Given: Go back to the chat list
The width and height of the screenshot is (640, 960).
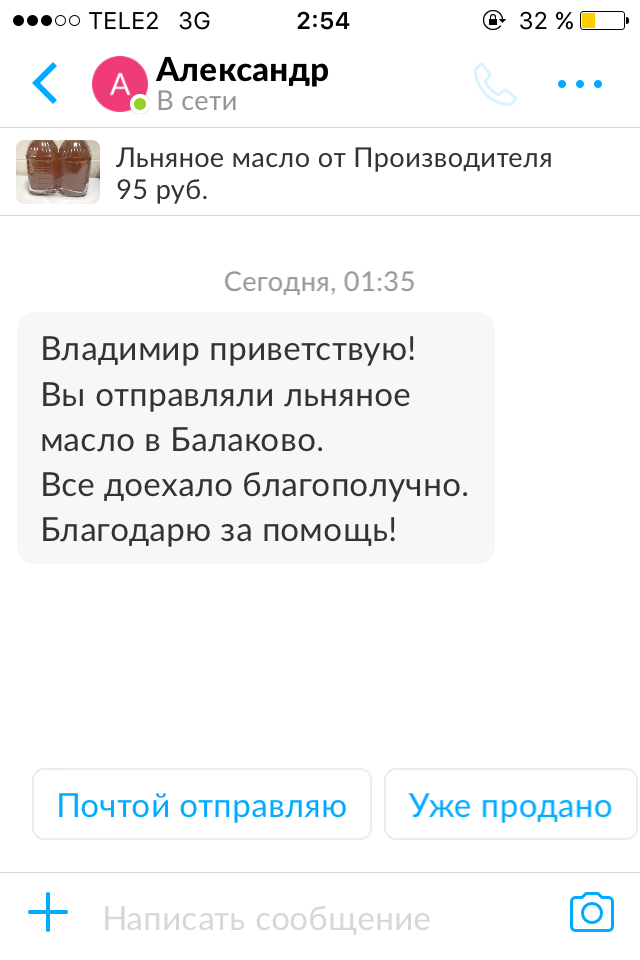Looking at the screenshot, I should (45, 83).
